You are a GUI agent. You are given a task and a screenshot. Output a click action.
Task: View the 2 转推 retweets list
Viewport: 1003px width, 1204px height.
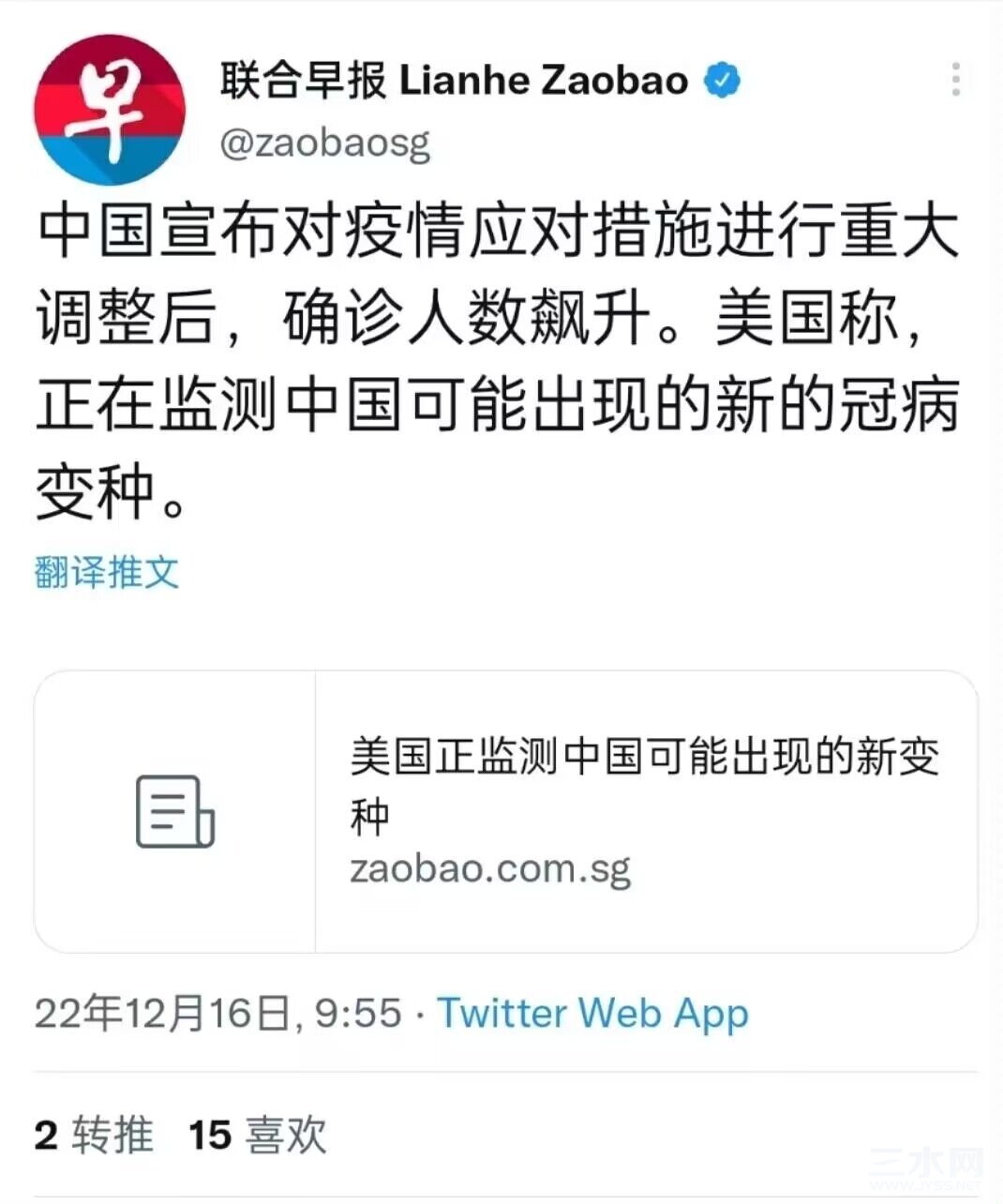coord(94,1136)
